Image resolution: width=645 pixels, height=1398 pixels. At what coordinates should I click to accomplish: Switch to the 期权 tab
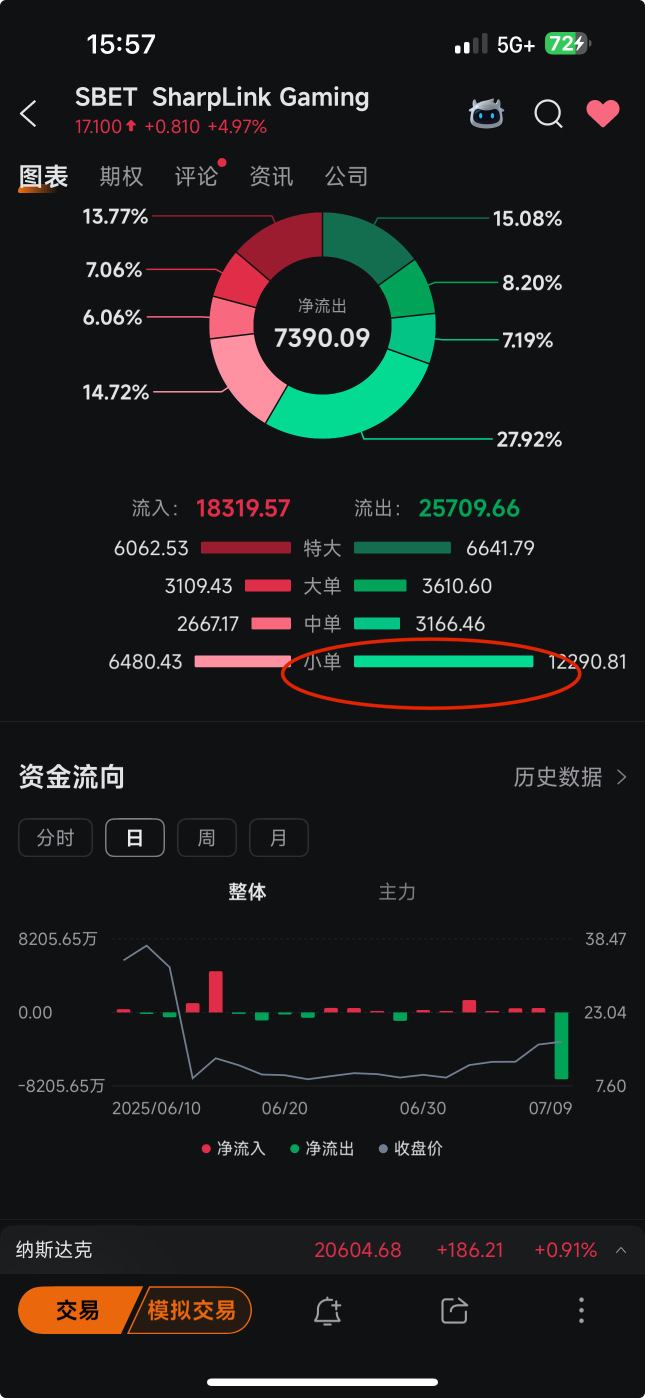pyautogui.click(x=121, y=177)
